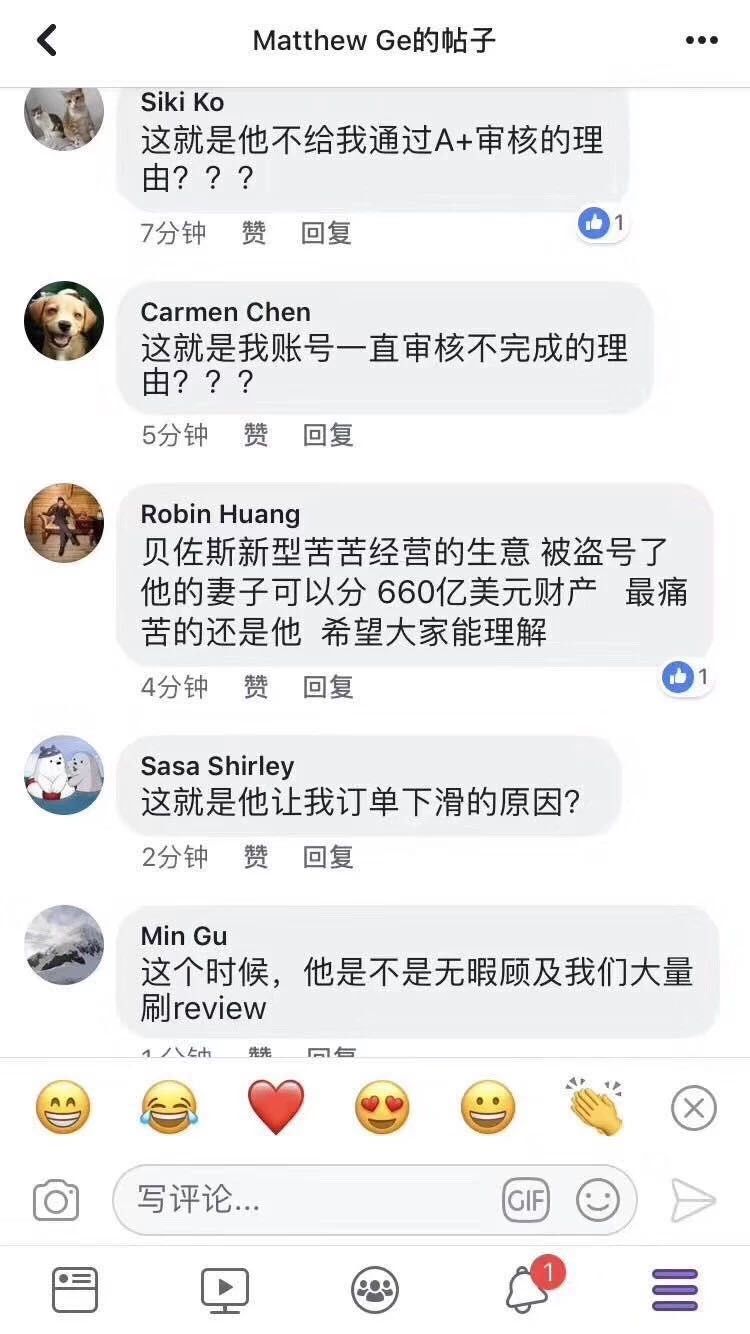Viewport: 750px width, 1334px height.
Task: Go back from Matthew Ge's post
Action: click(x=47, y=40)
